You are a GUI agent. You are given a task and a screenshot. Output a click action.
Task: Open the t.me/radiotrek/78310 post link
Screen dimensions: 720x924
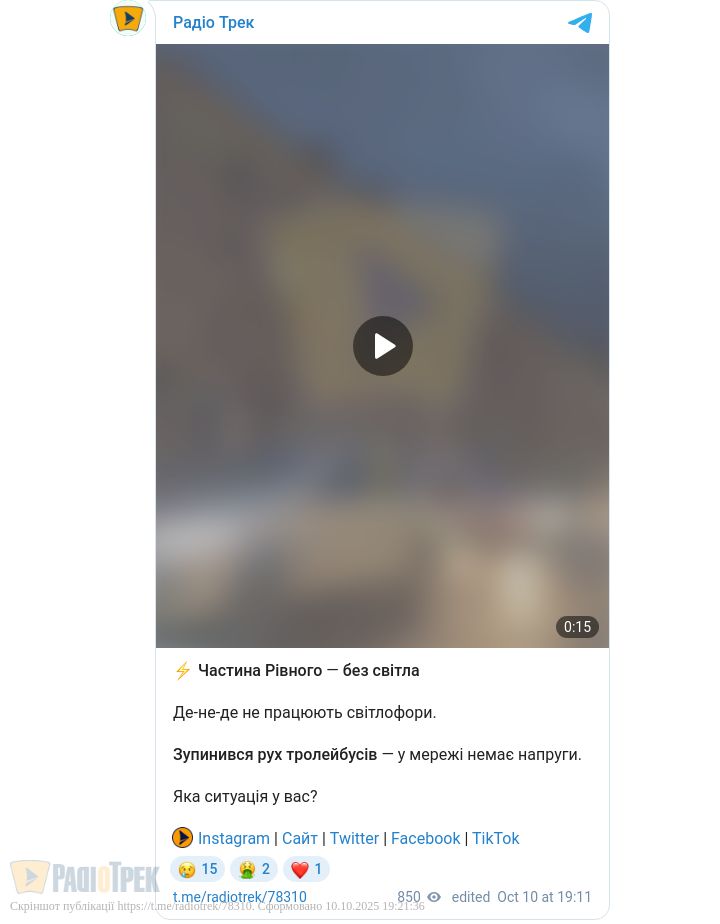[240, 897]
